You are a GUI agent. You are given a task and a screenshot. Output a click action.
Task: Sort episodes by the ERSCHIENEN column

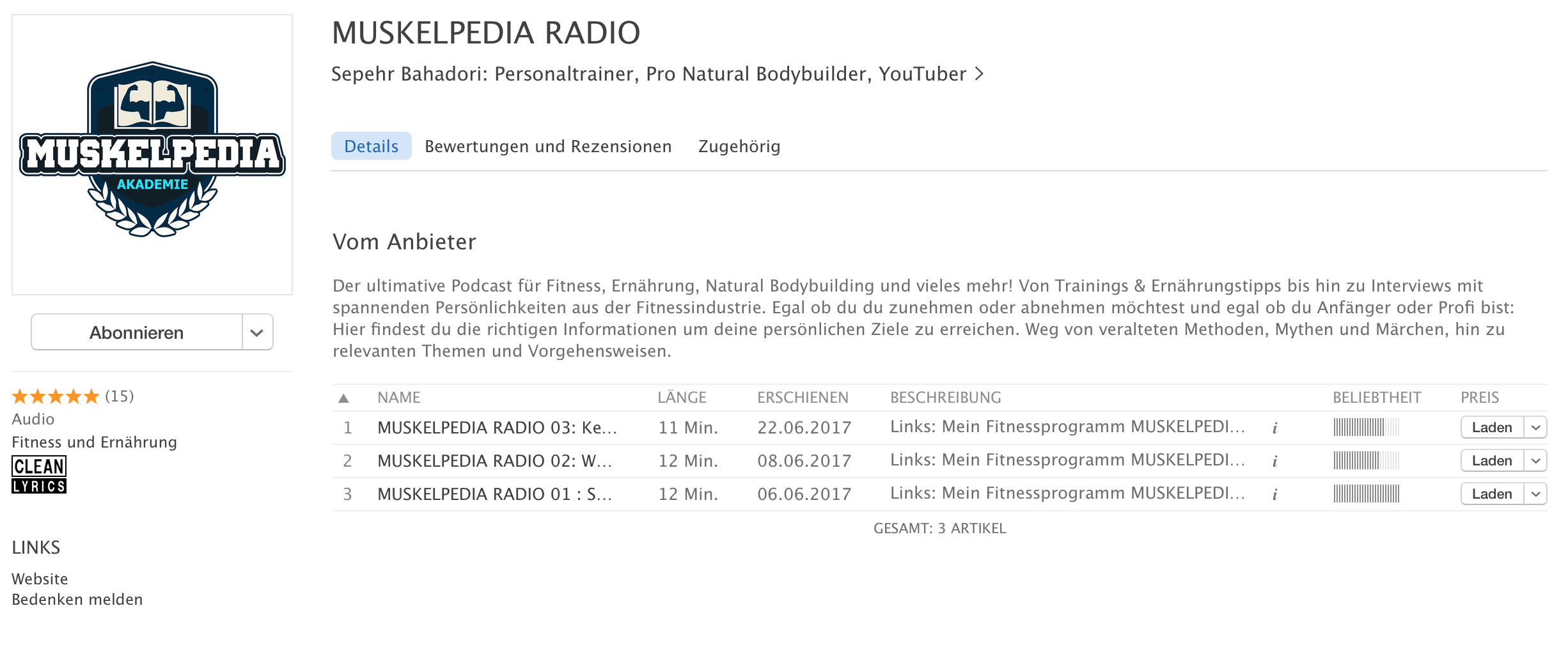(803, 398)
